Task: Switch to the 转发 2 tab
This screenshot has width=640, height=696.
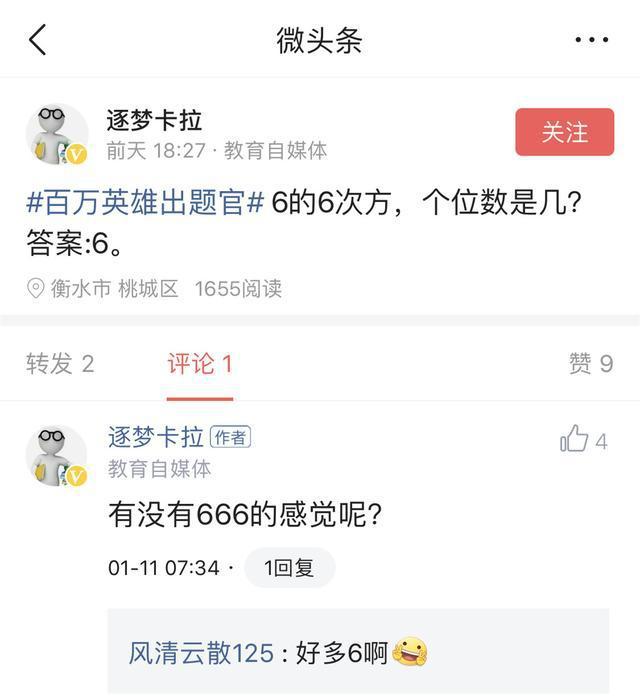Action: click(60, 363)
